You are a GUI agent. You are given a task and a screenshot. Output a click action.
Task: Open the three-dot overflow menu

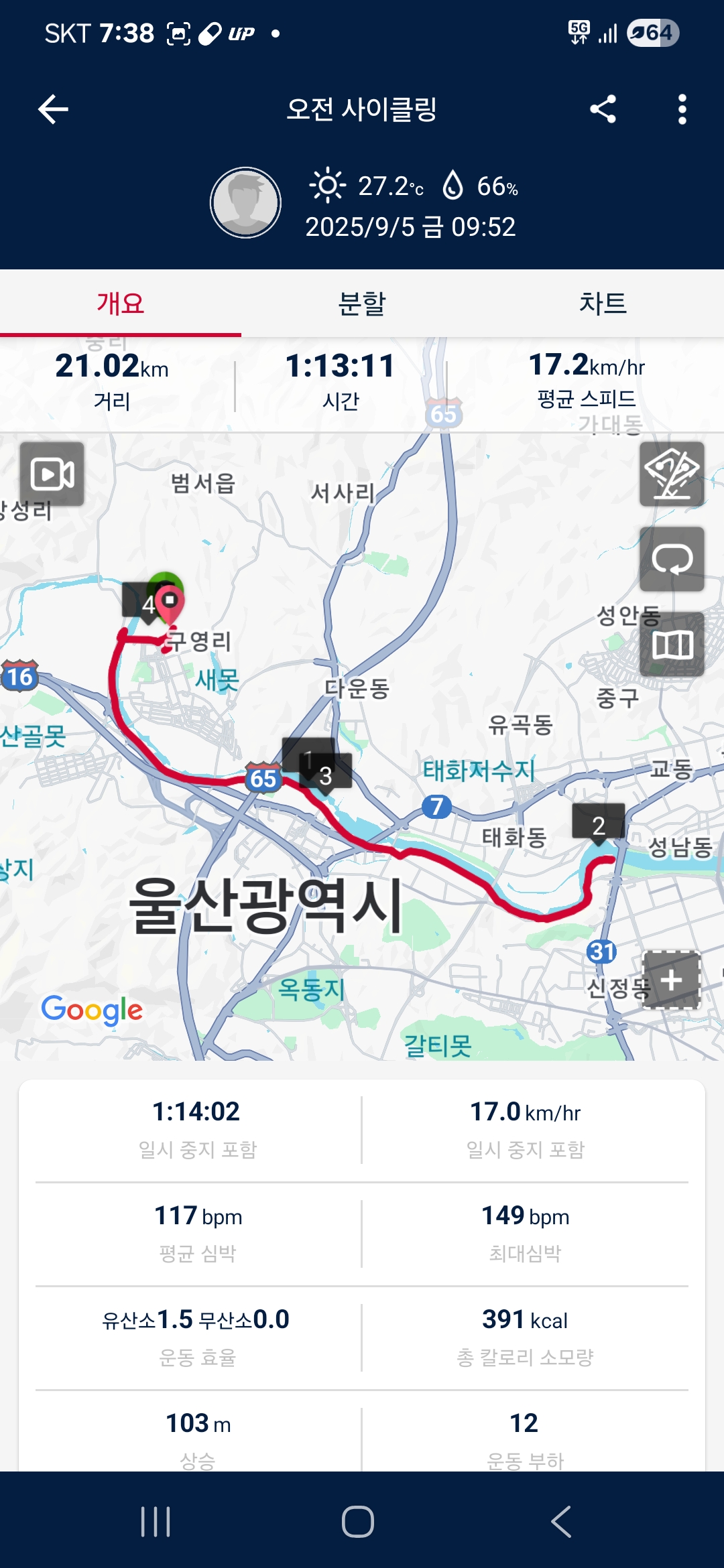point(682,110)
